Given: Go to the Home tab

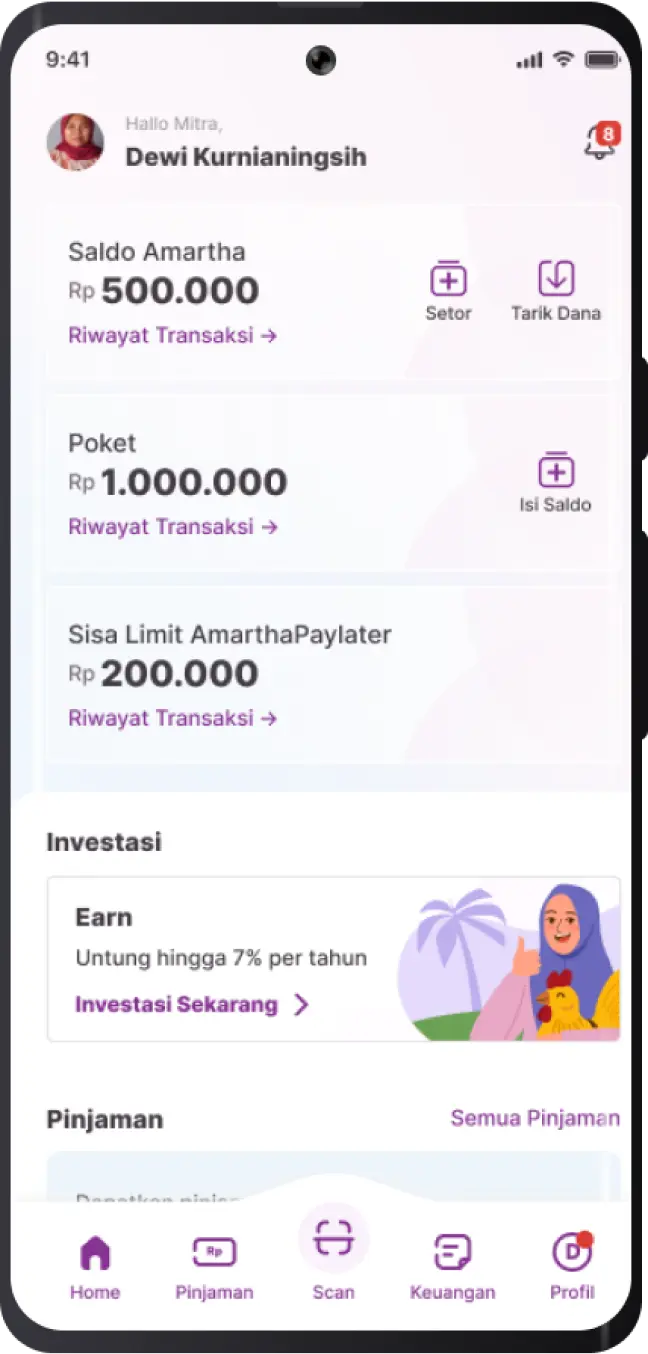Looking at the screenshot, I should coord(95,1266).
